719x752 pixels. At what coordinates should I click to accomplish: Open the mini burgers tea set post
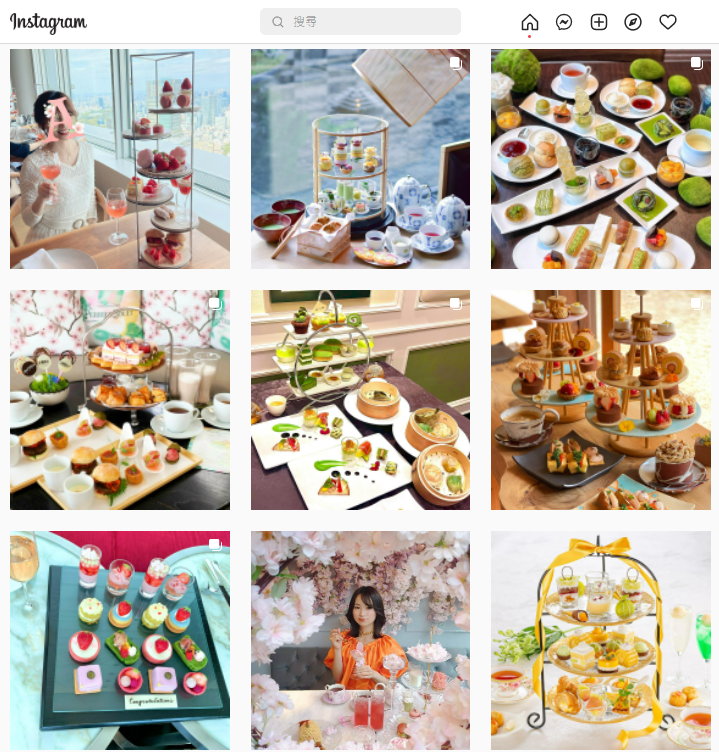(x=120, y=400)
